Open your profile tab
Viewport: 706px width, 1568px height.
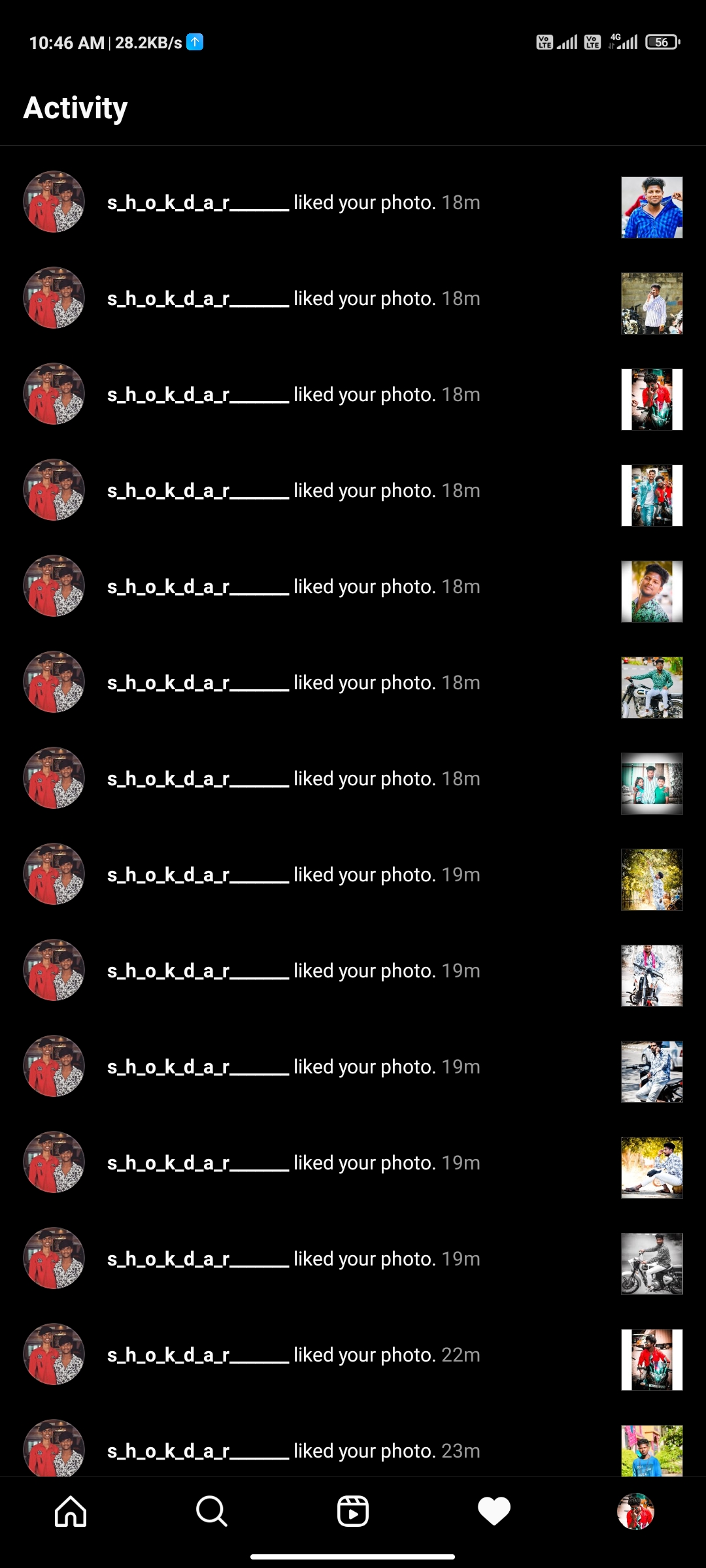pyautogui.click(x=635, y=1511)
